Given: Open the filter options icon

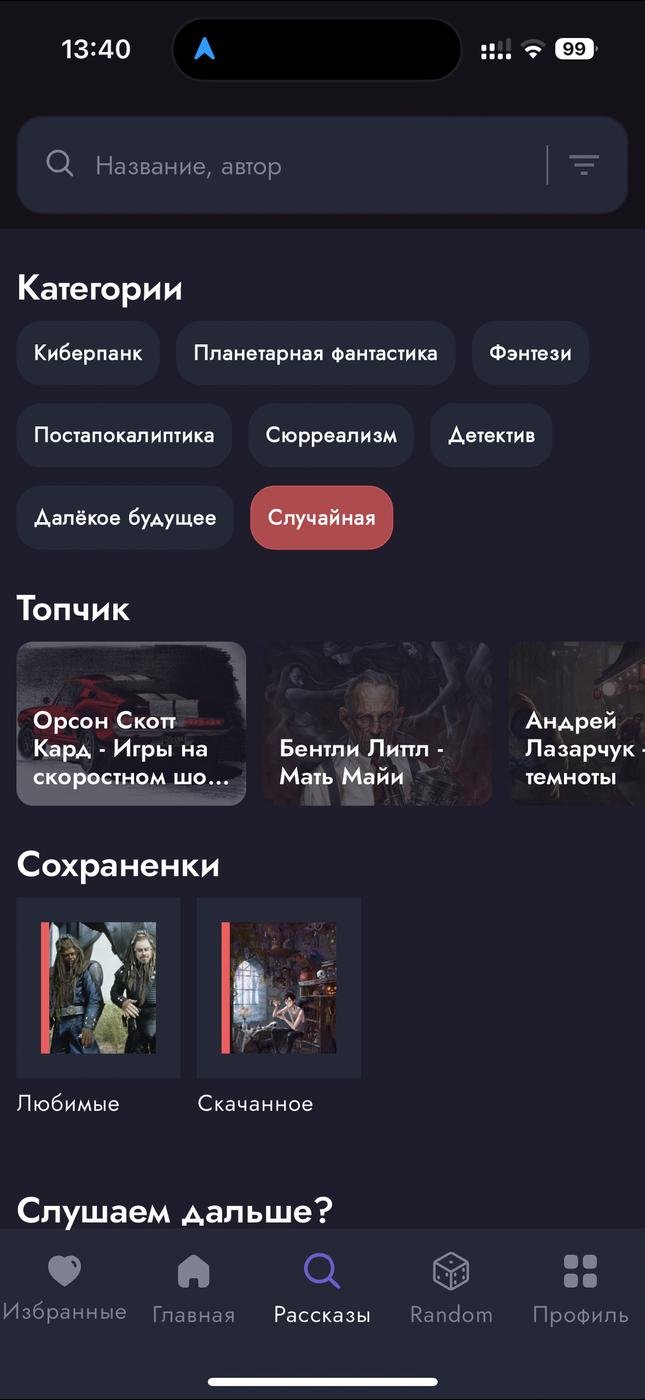Looking at the screenshot, I should pos(584,165).
